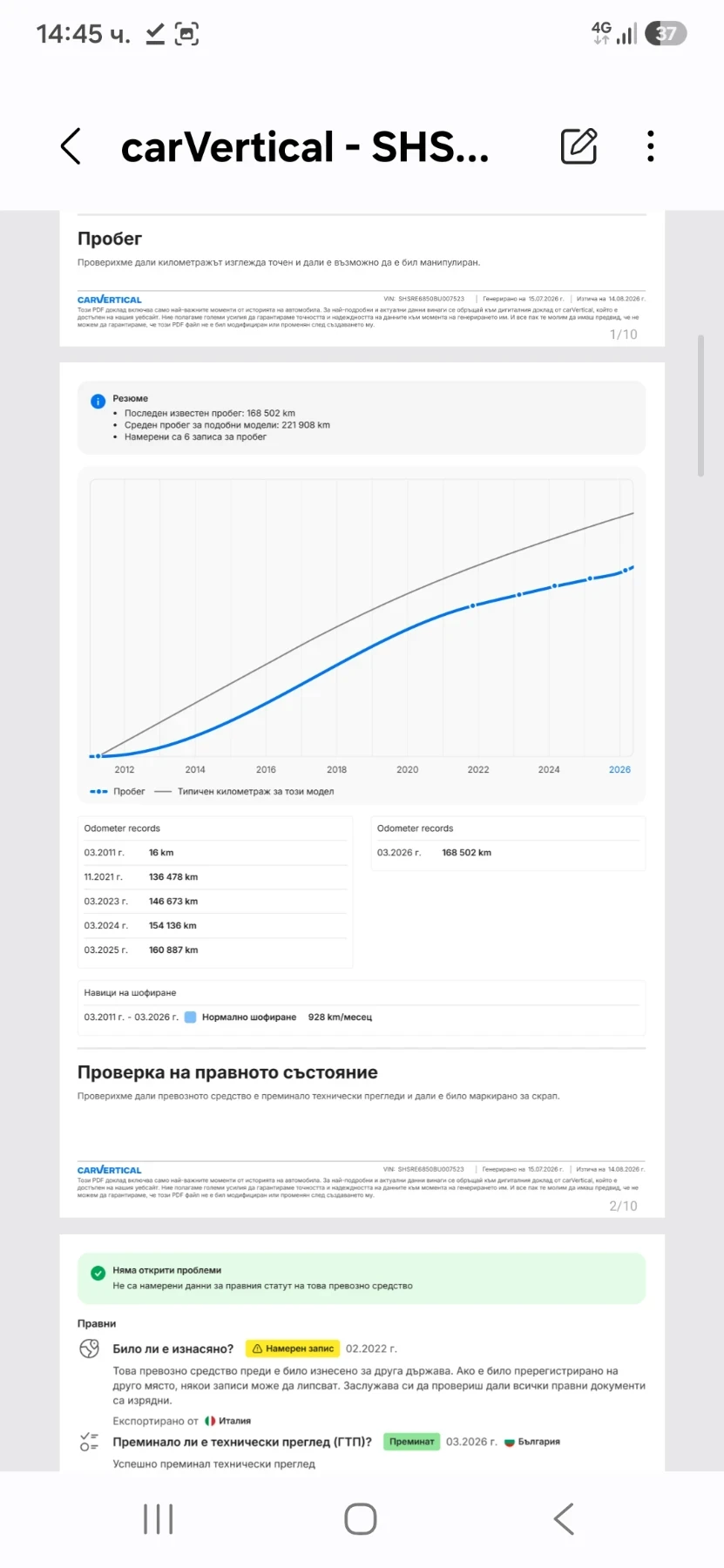
Task: Go back from the carVertical document
Action: pos(71,146)
